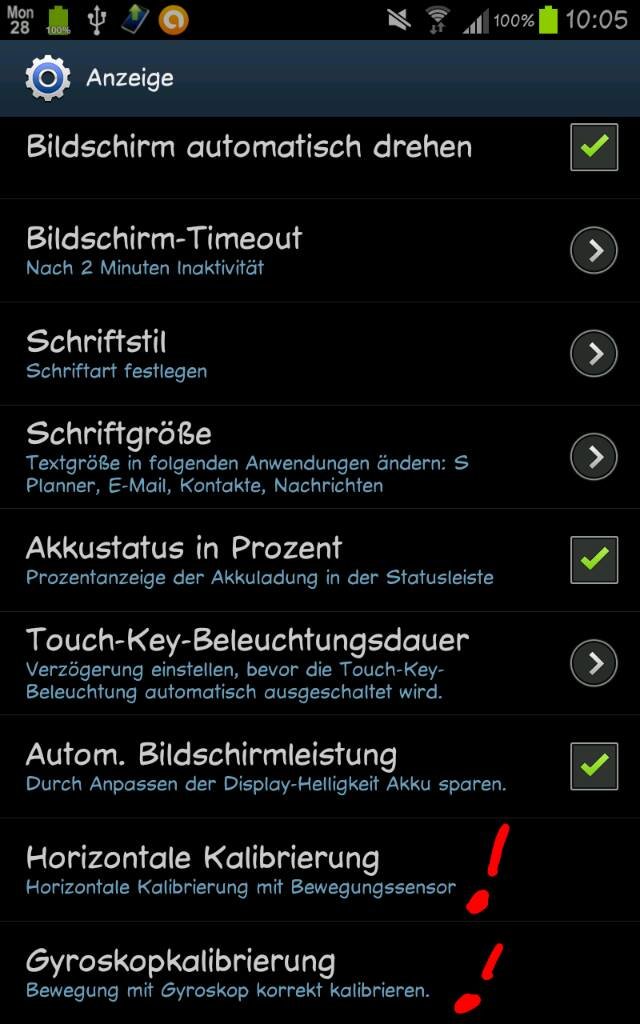Open Horizontale Kalibrierung
Screen dimensions: 640x1024
click(x=320, y=870)
